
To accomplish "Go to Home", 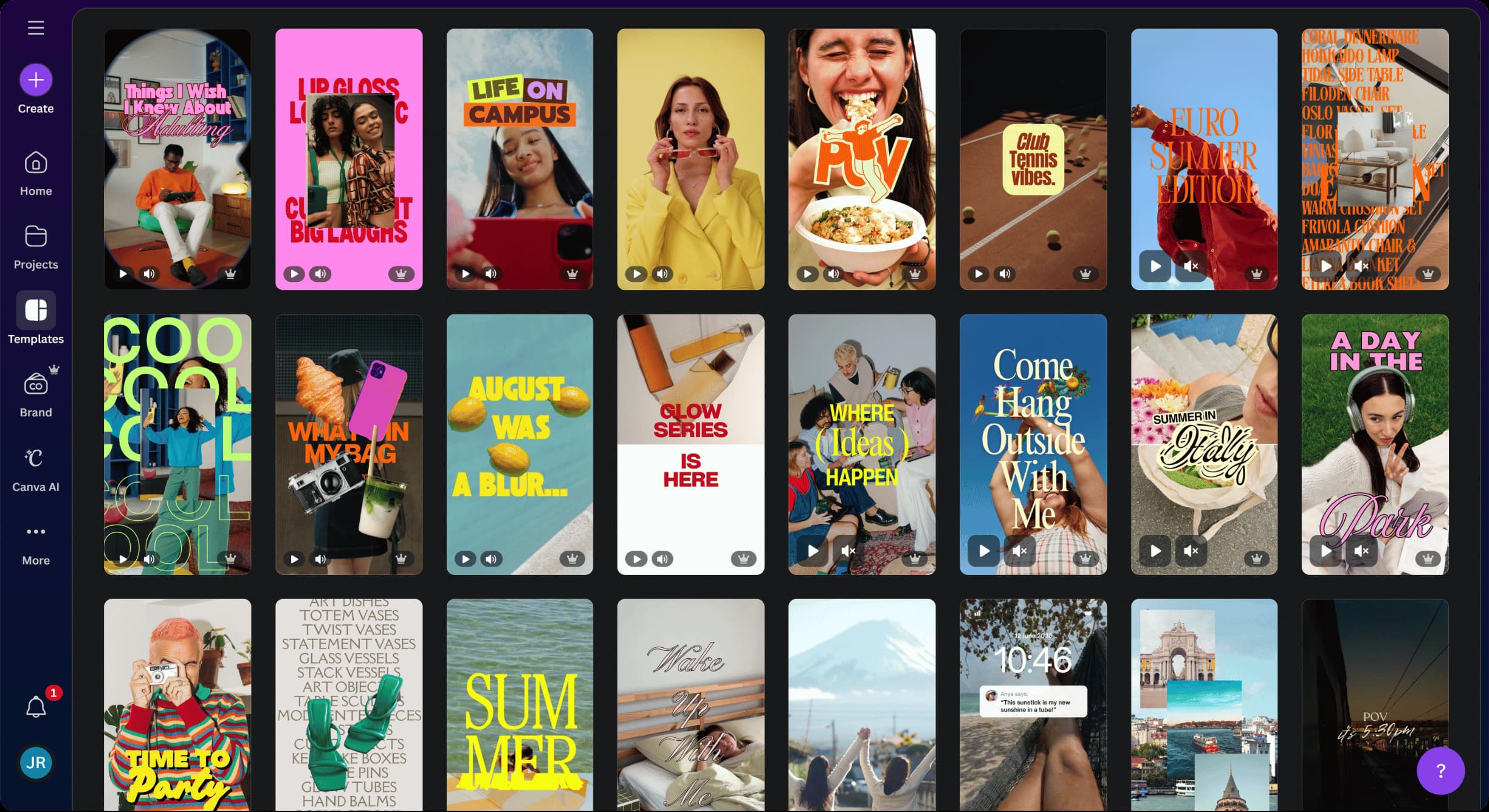I will (36, 173).
